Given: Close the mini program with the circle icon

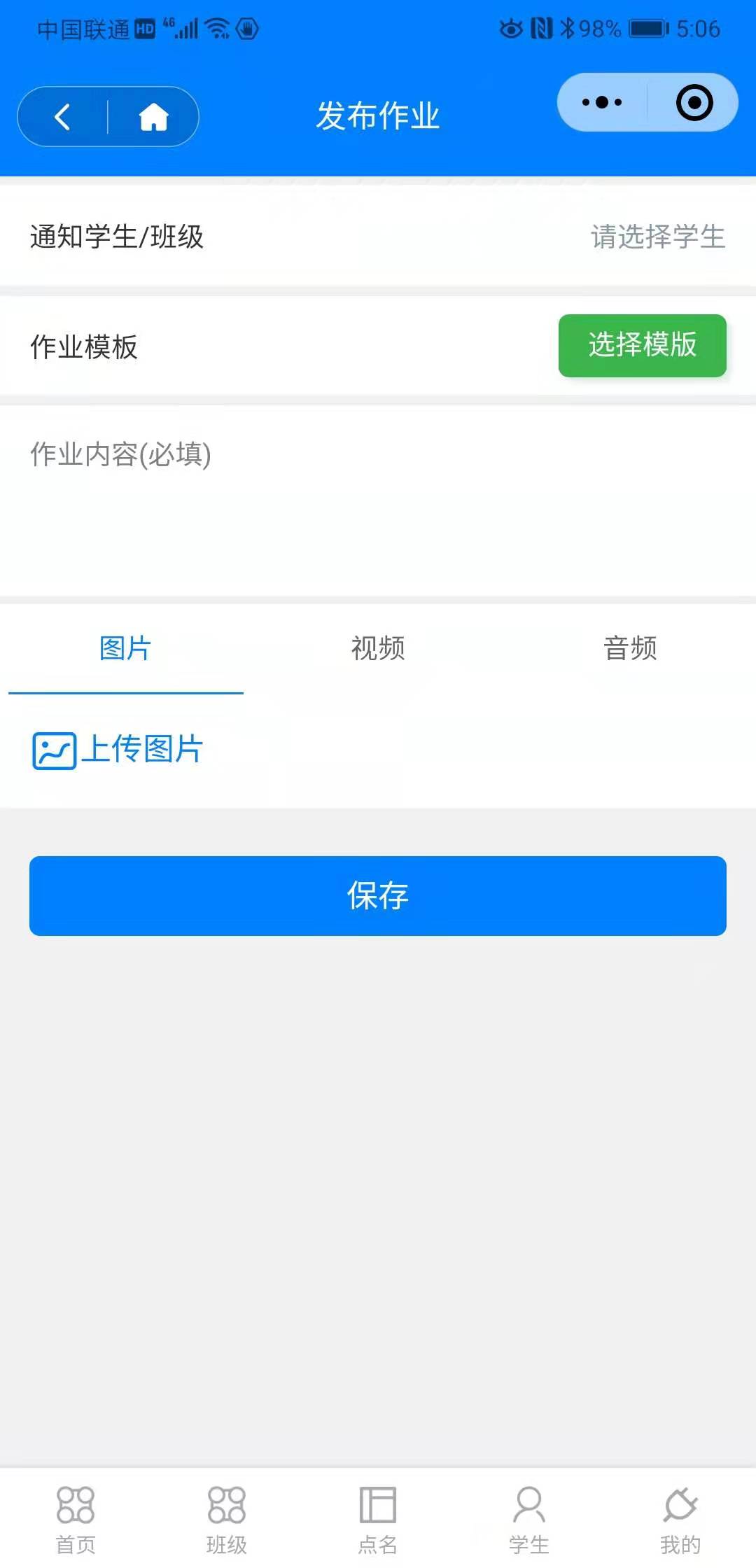Looking at the screenshot, I should pyautogui.click(x=694, y=103).
